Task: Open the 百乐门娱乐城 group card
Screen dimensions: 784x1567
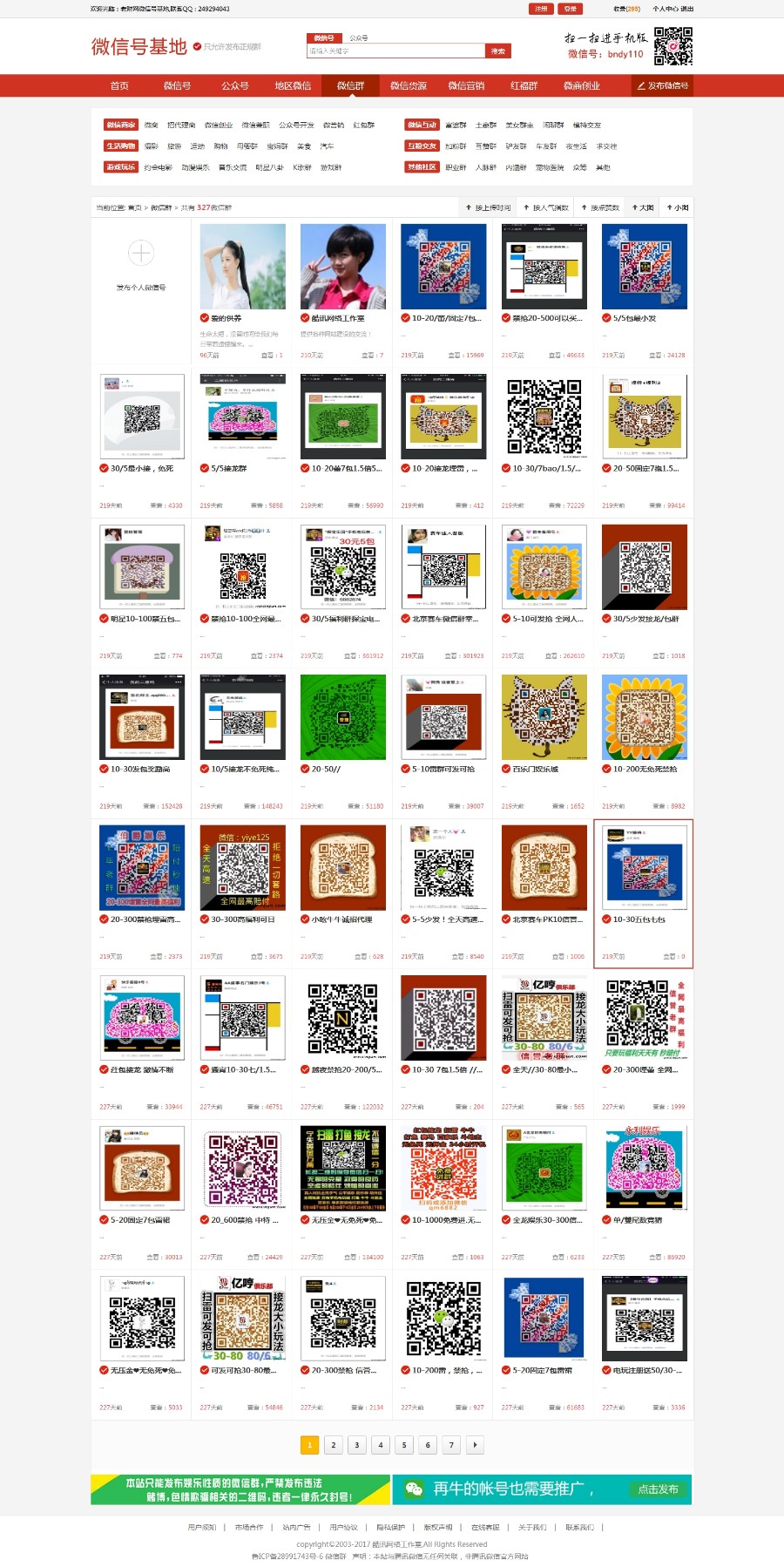Action: coord(544,717)
